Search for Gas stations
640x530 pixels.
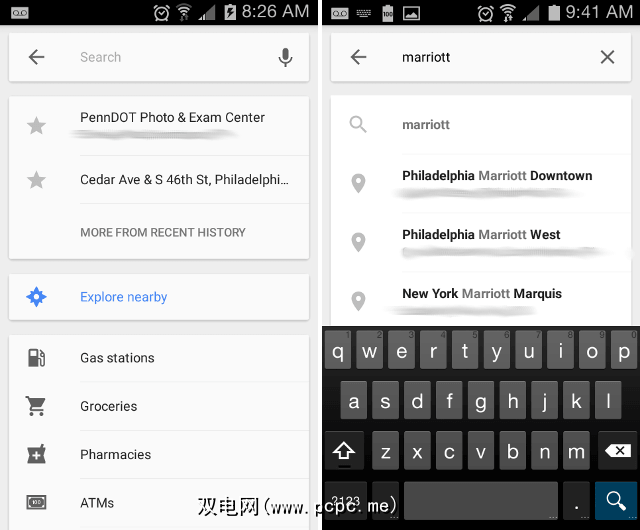pos(117,358)
